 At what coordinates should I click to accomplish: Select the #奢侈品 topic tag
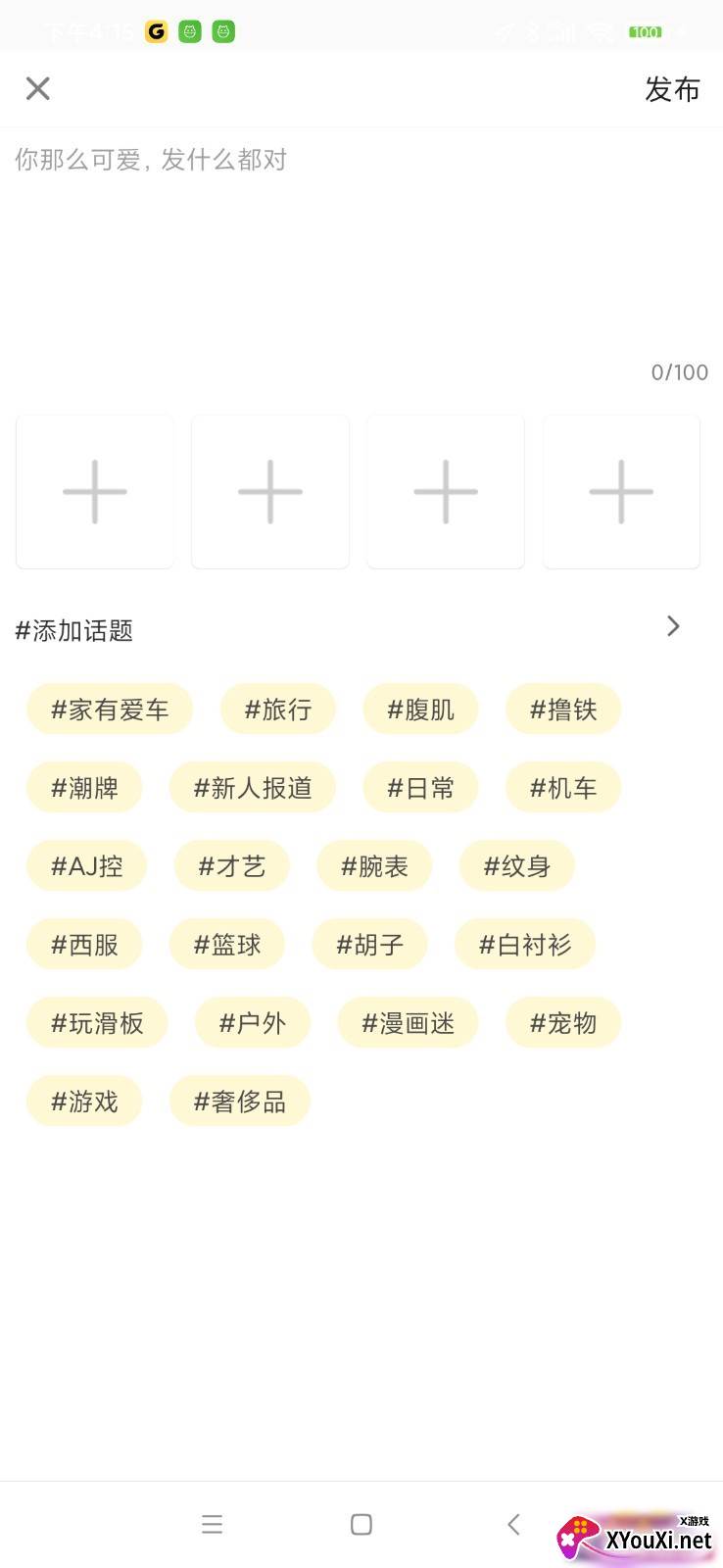(x=240, y=1101)
